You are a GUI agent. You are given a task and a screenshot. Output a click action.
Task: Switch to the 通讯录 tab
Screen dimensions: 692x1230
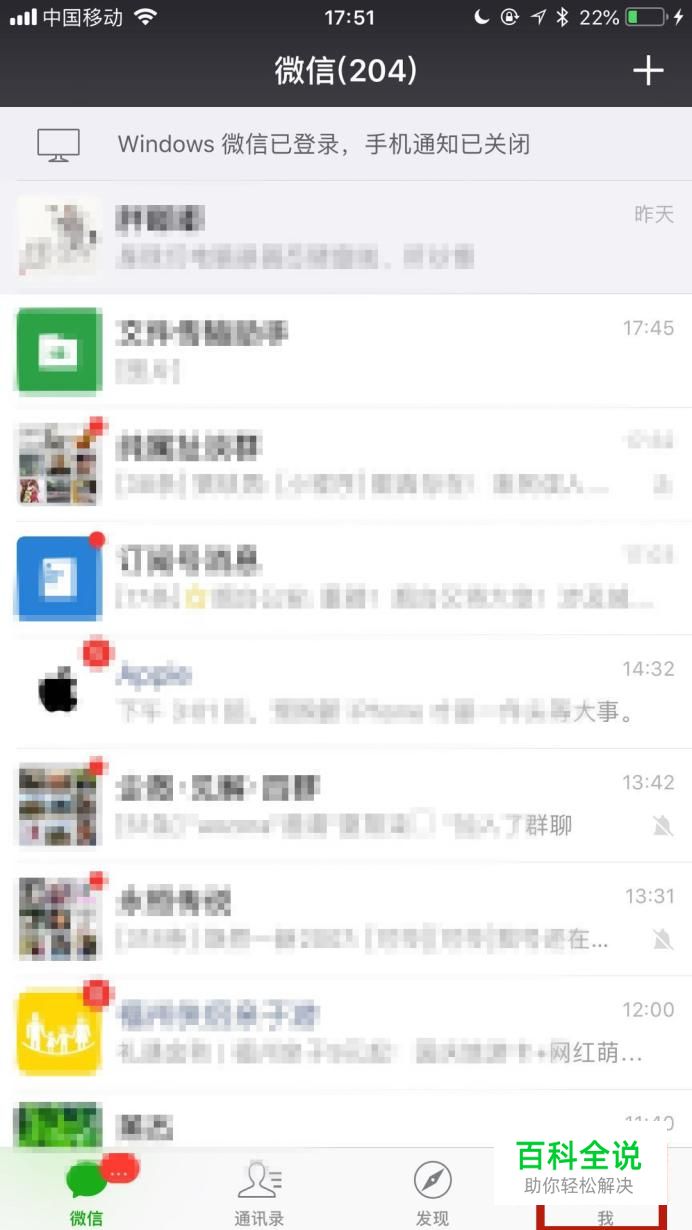[x=259, y=1193]
